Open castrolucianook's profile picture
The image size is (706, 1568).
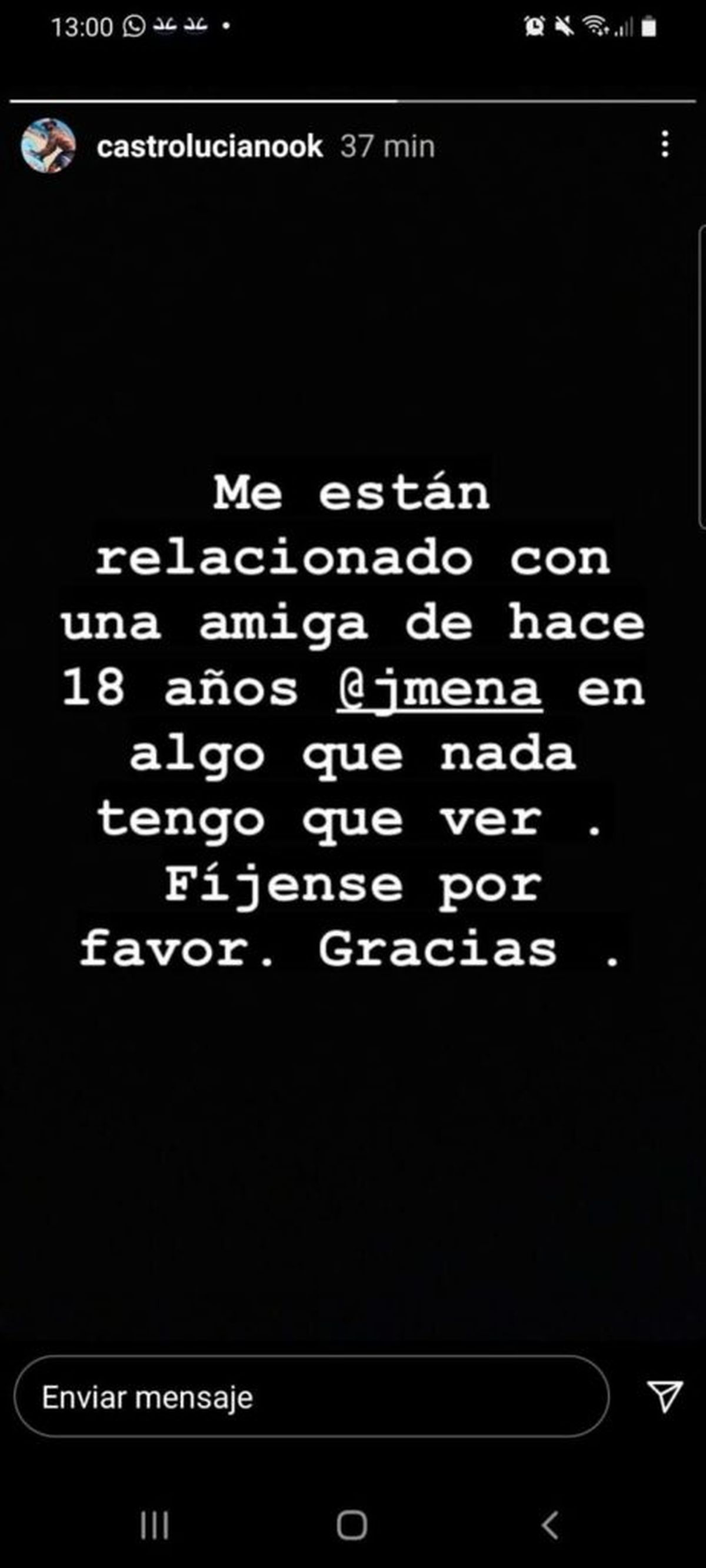pos(48,145)
